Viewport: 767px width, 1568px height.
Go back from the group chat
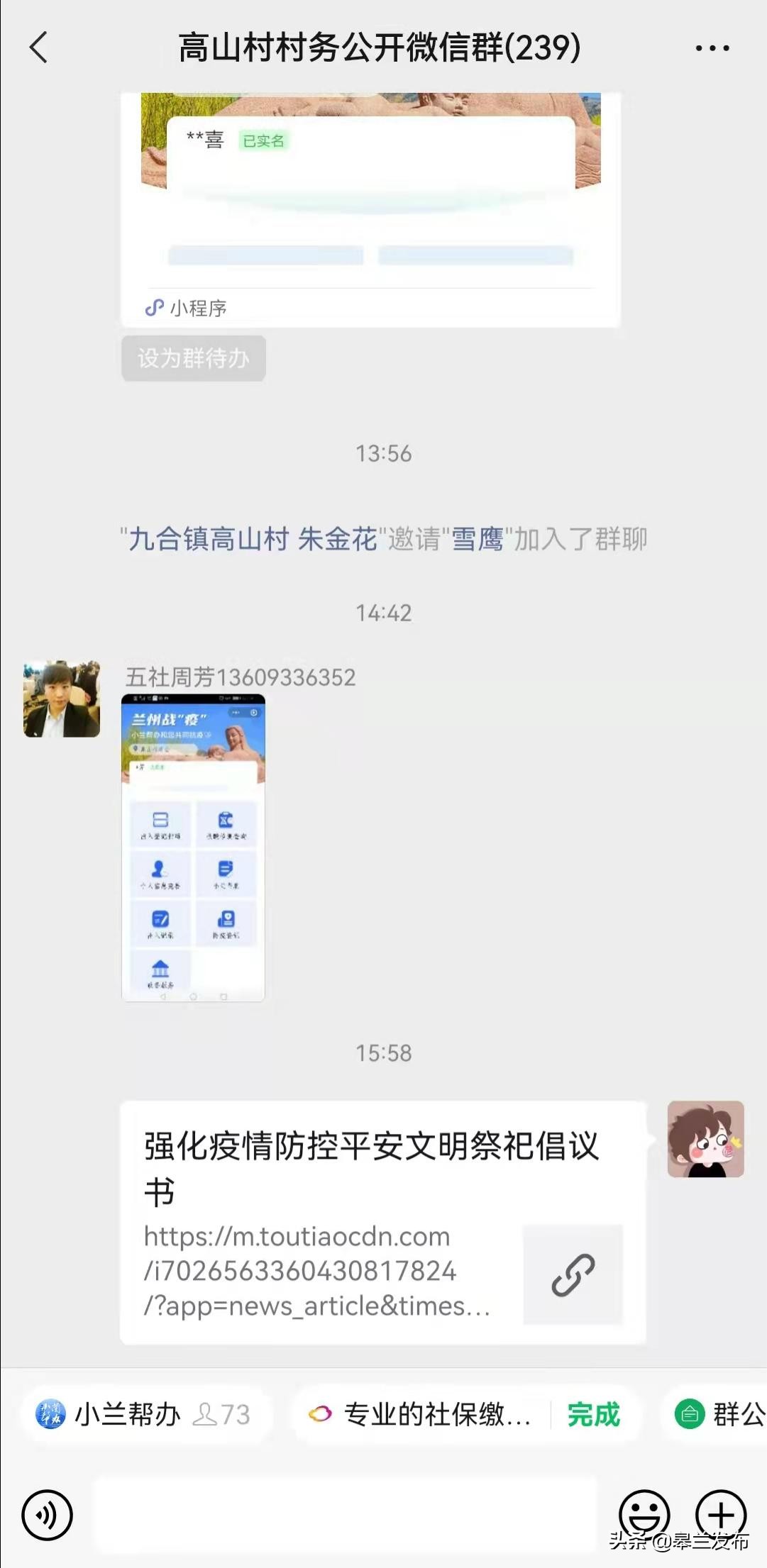39,48
